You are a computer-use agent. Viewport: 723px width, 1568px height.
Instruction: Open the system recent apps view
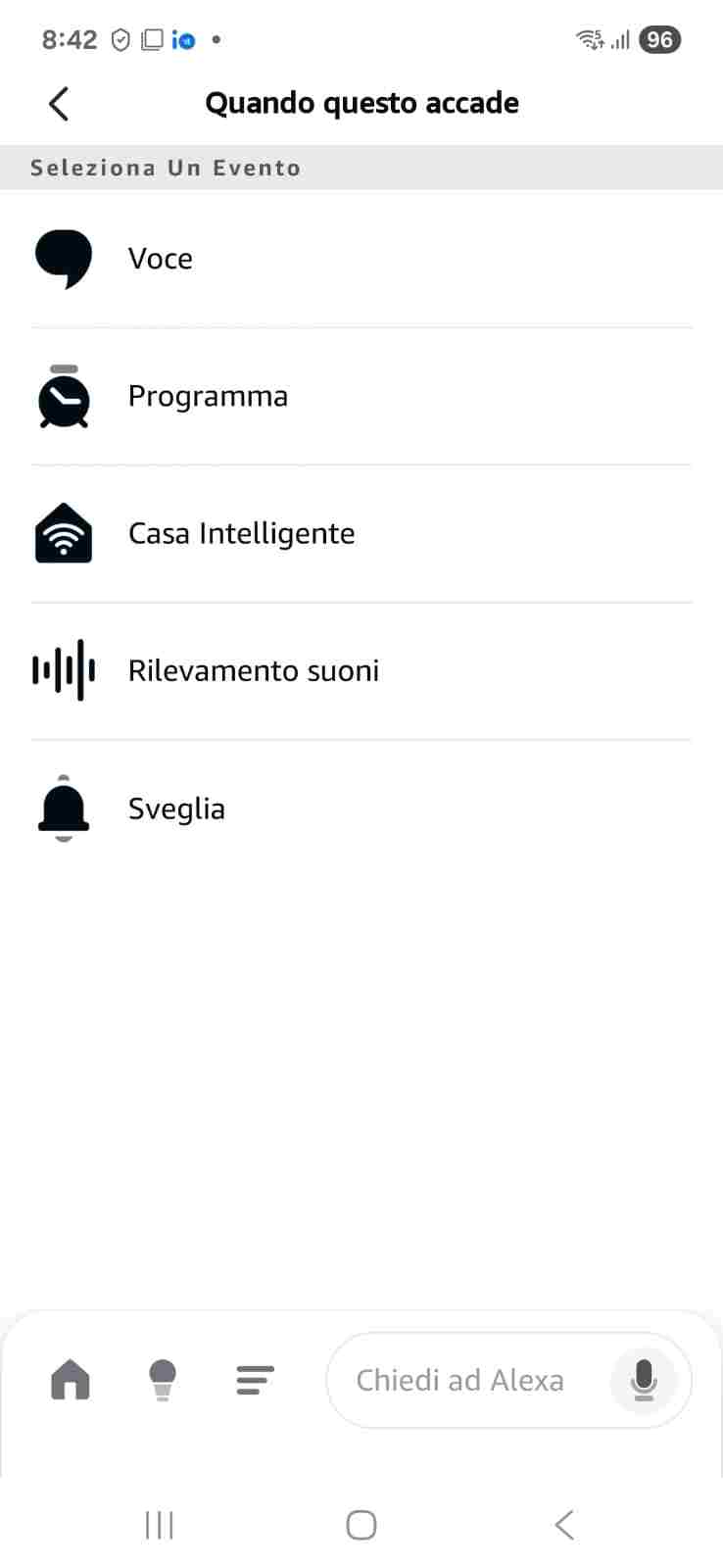[159, 1525]
